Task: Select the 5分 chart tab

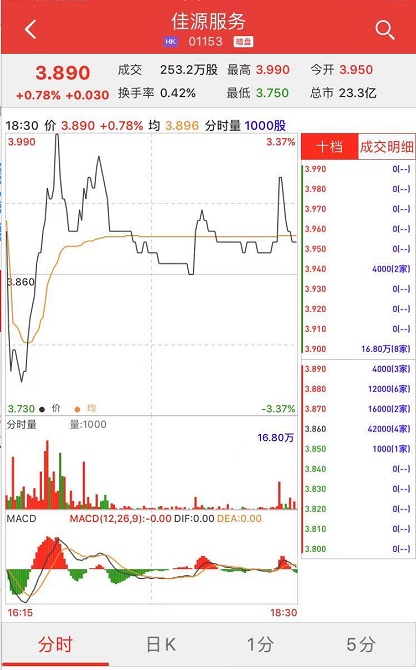Action: [361, 644]
